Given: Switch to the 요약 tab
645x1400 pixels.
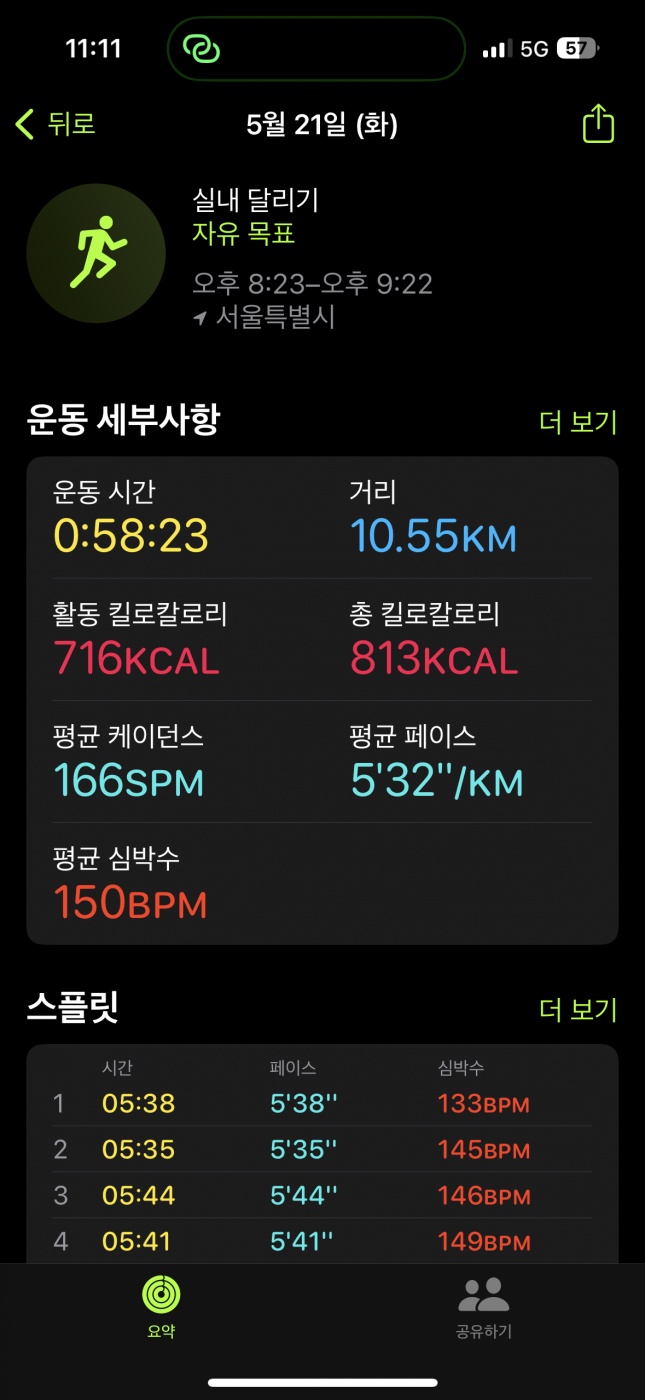Looking at the screenshot, I should point(161,1308).
